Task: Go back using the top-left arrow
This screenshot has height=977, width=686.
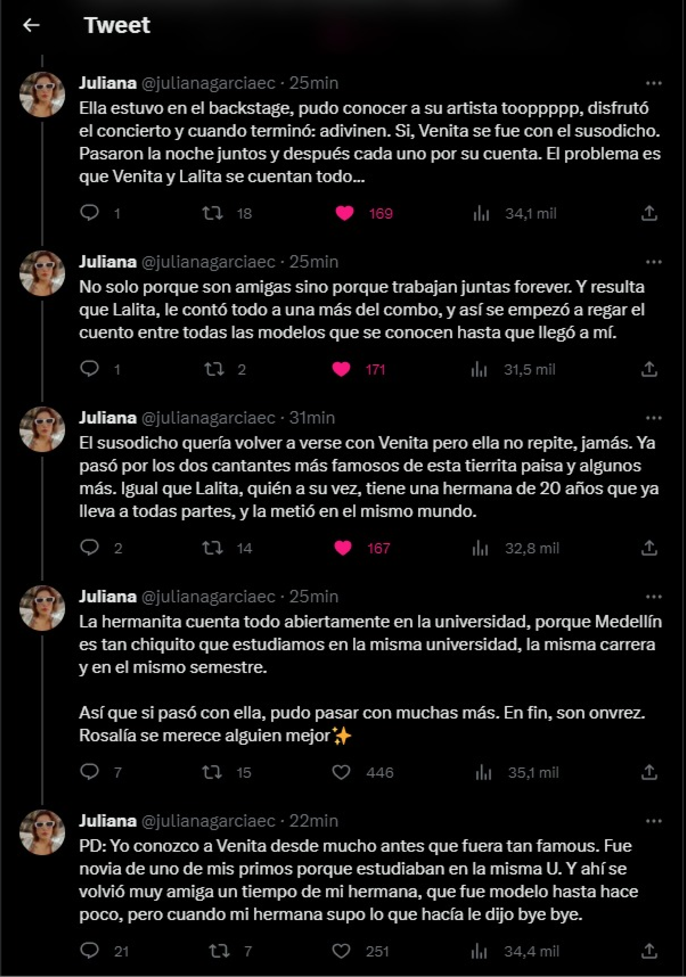Action: [x=31, y=26]
